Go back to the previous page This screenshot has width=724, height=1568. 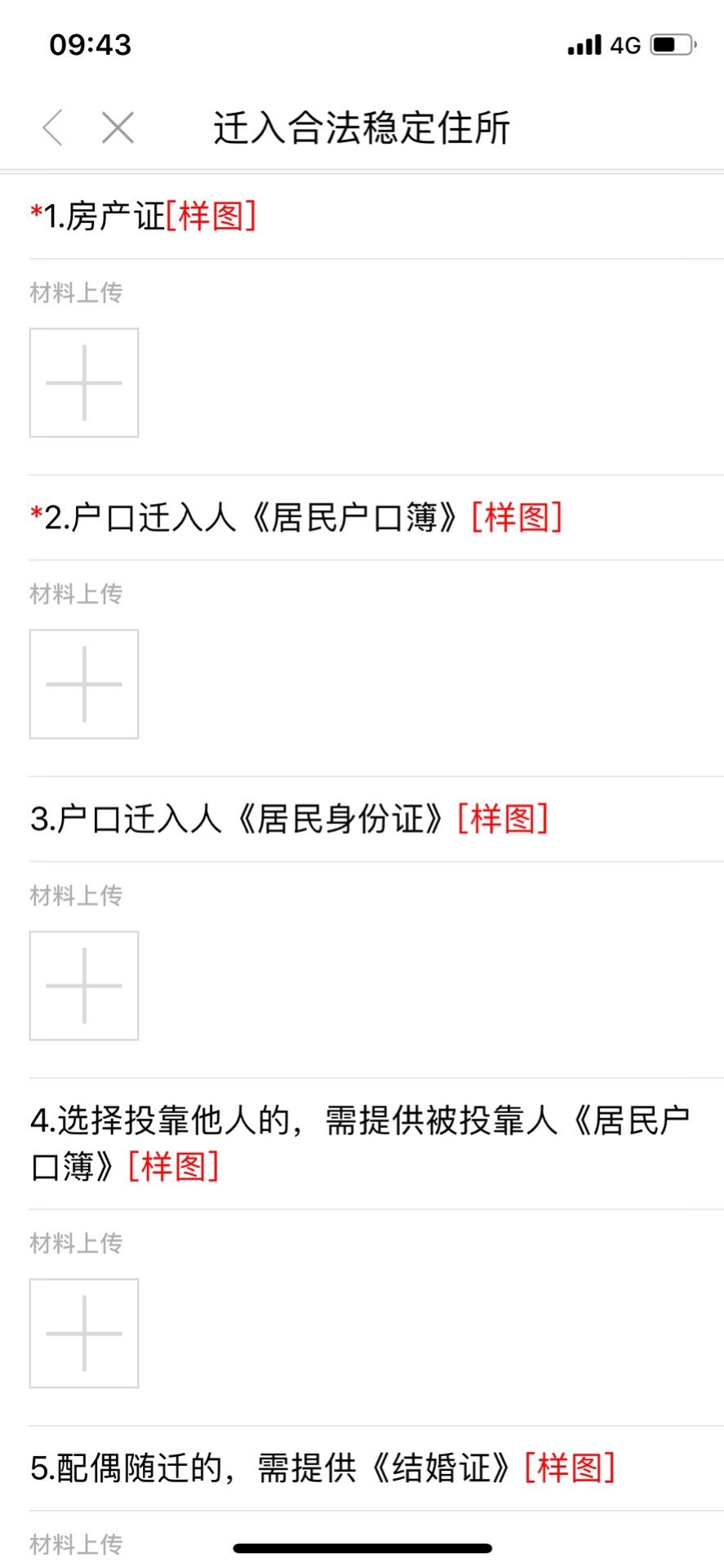(53, 128)
